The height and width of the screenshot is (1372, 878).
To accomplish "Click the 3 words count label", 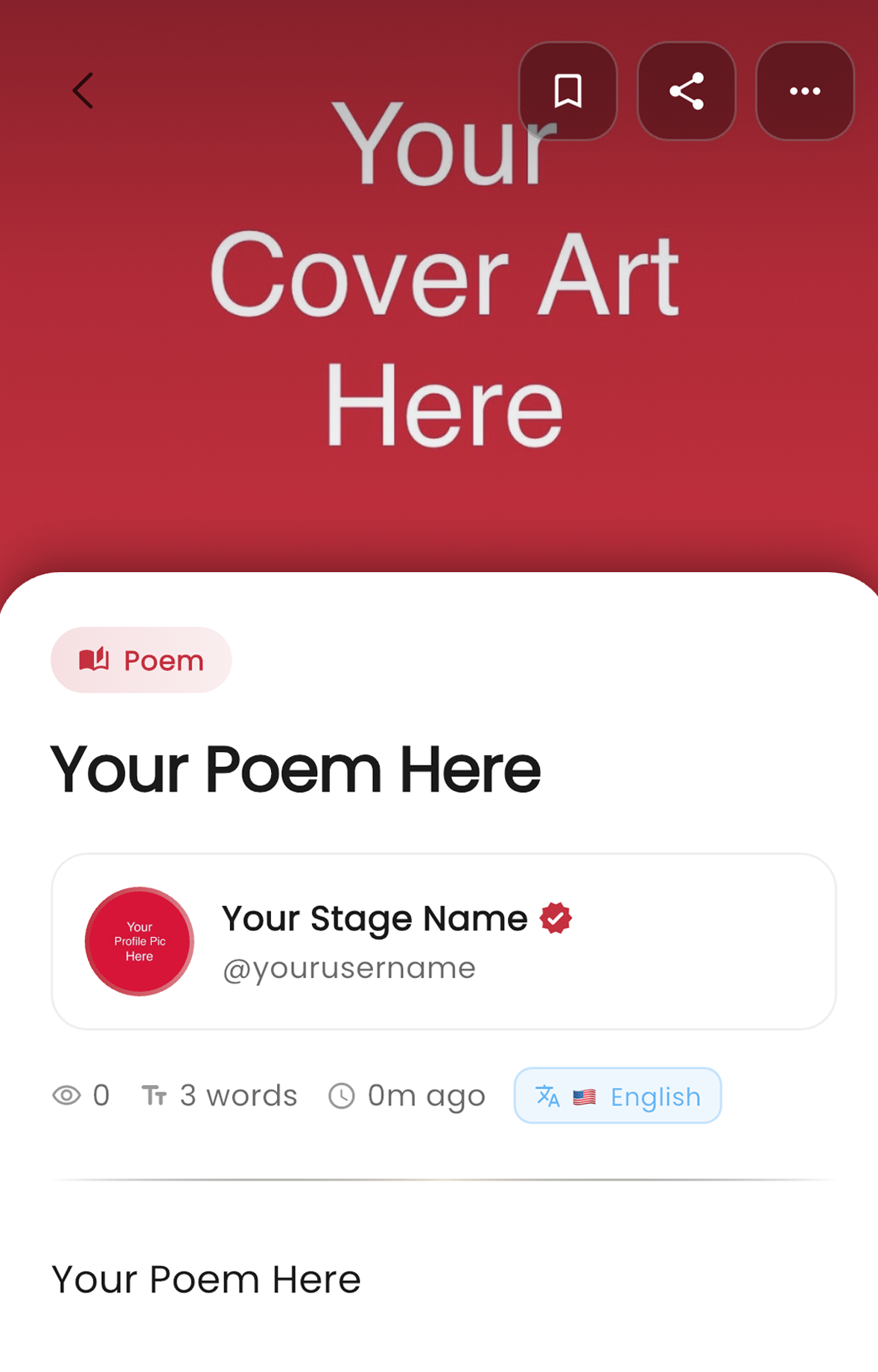I will click(237, 1095).
